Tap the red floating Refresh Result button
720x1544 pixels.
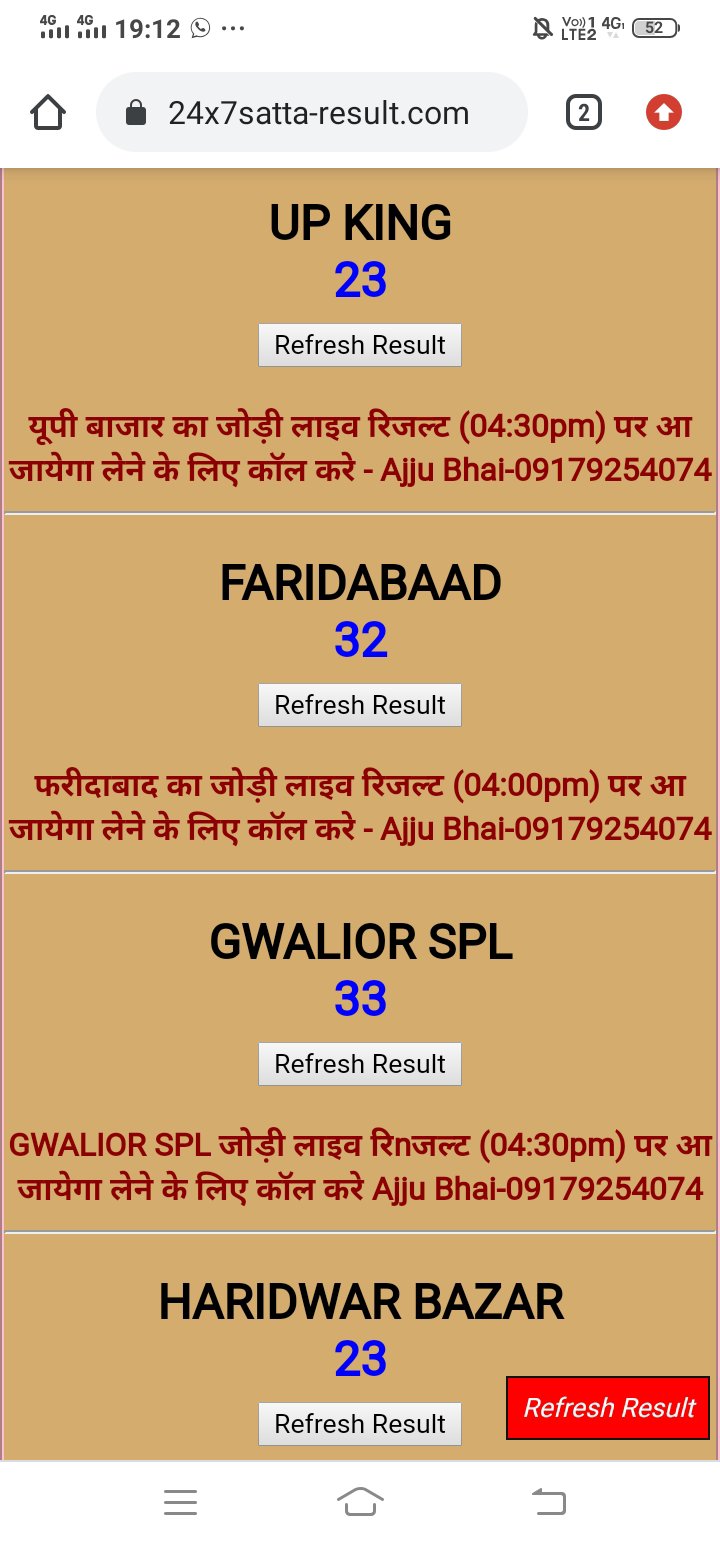[608, 1408]
